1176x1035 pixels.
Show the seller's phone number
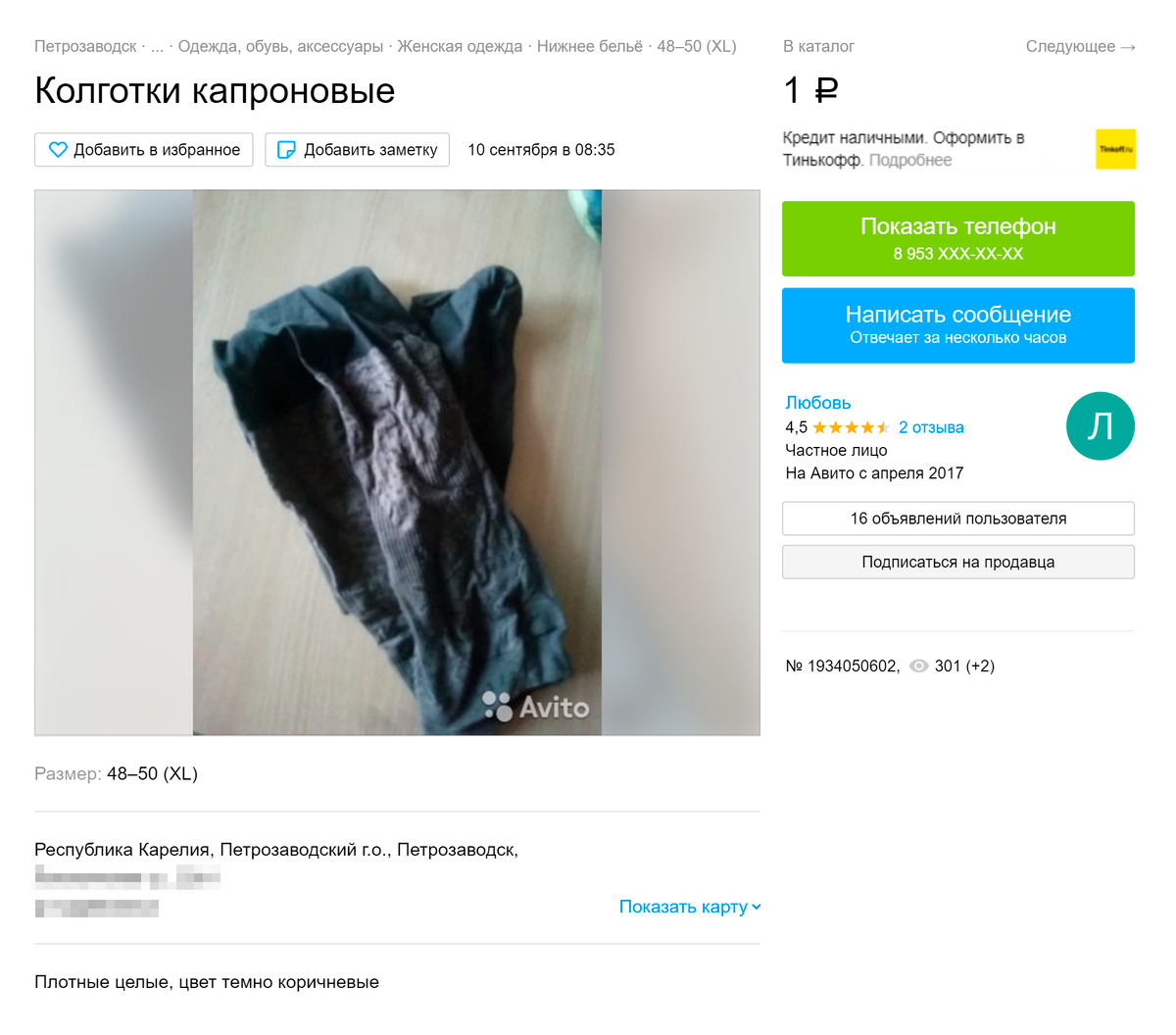[x=957, y=238]
